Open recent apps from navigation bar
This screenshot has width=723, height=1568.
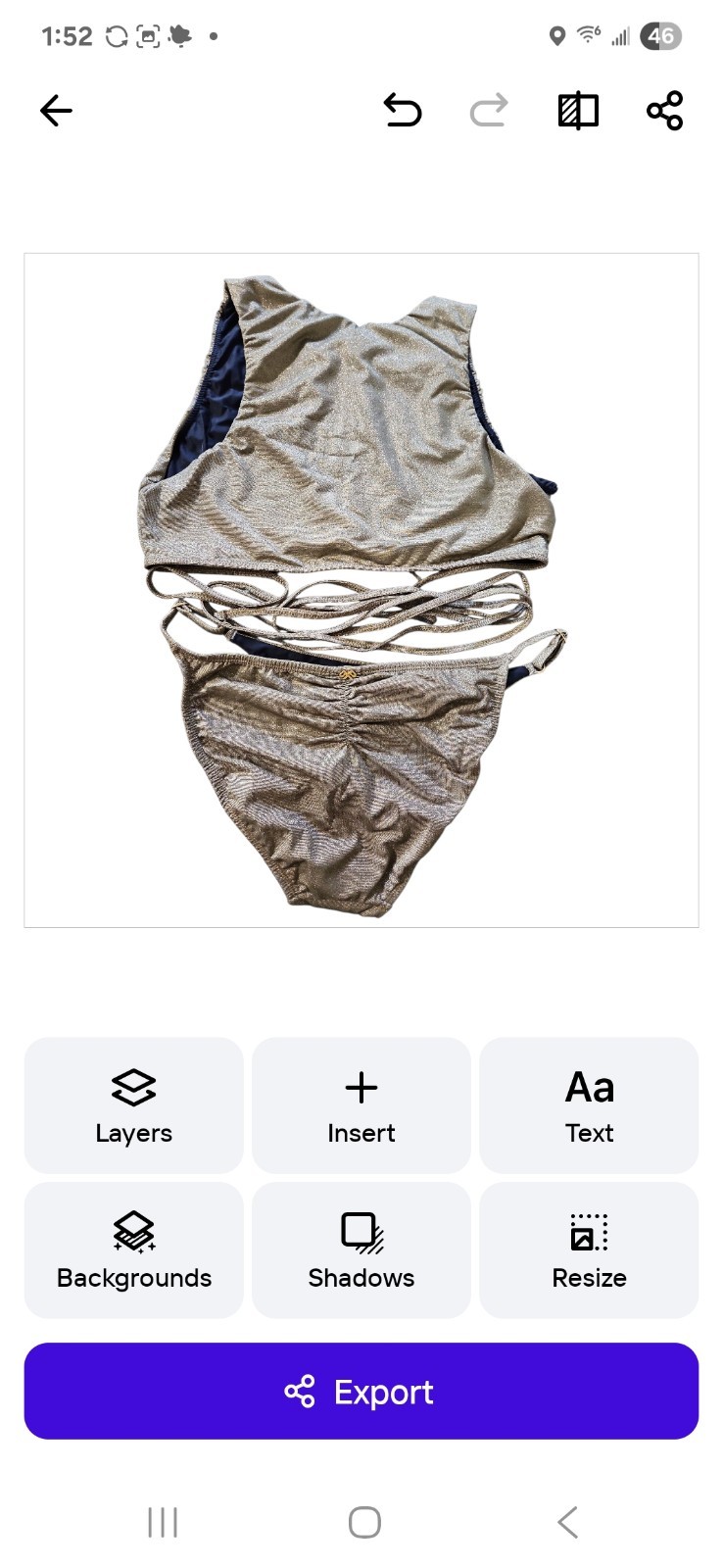(163, 1522)
